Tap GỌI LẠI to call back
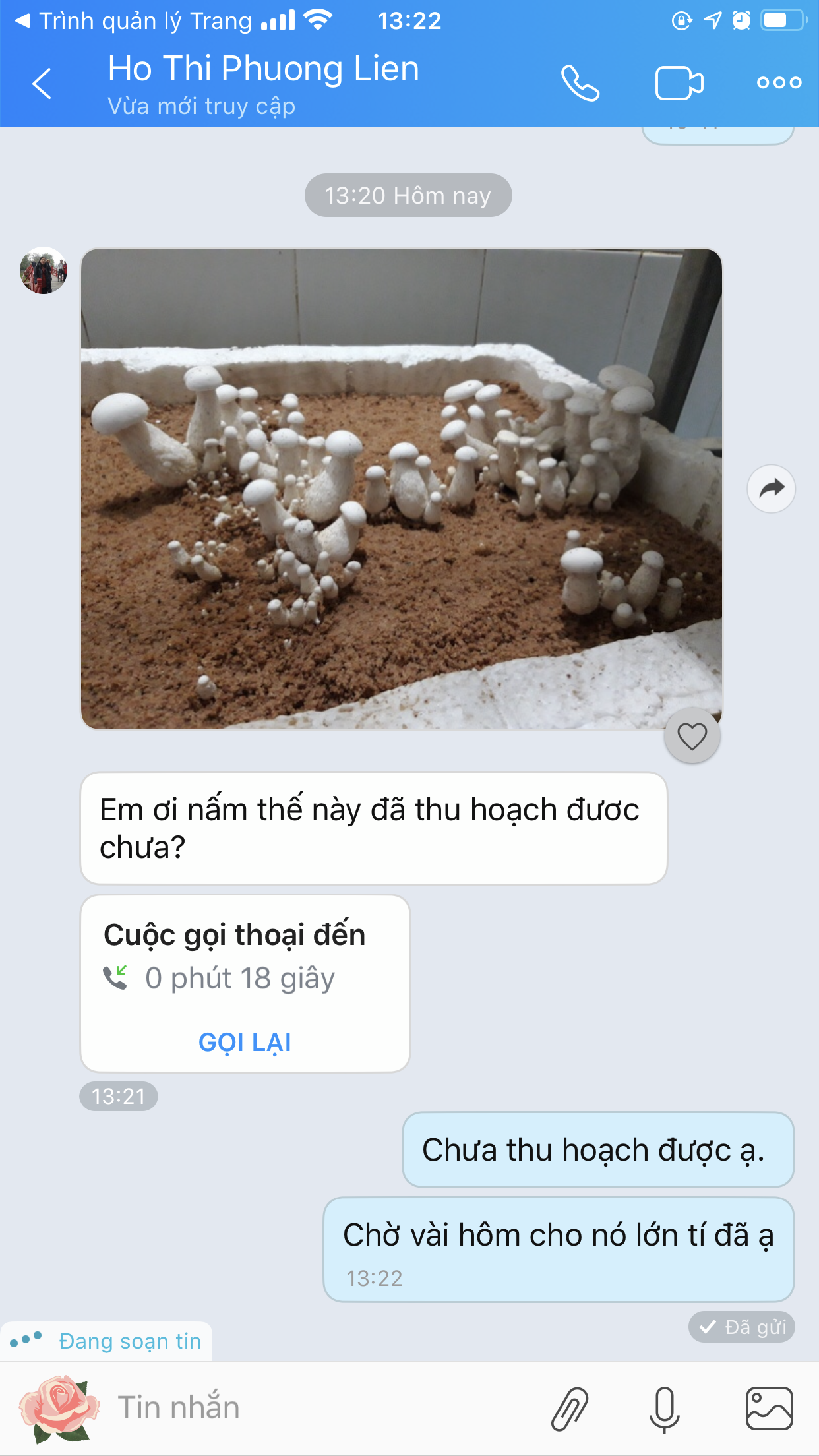 point(245,1042)
